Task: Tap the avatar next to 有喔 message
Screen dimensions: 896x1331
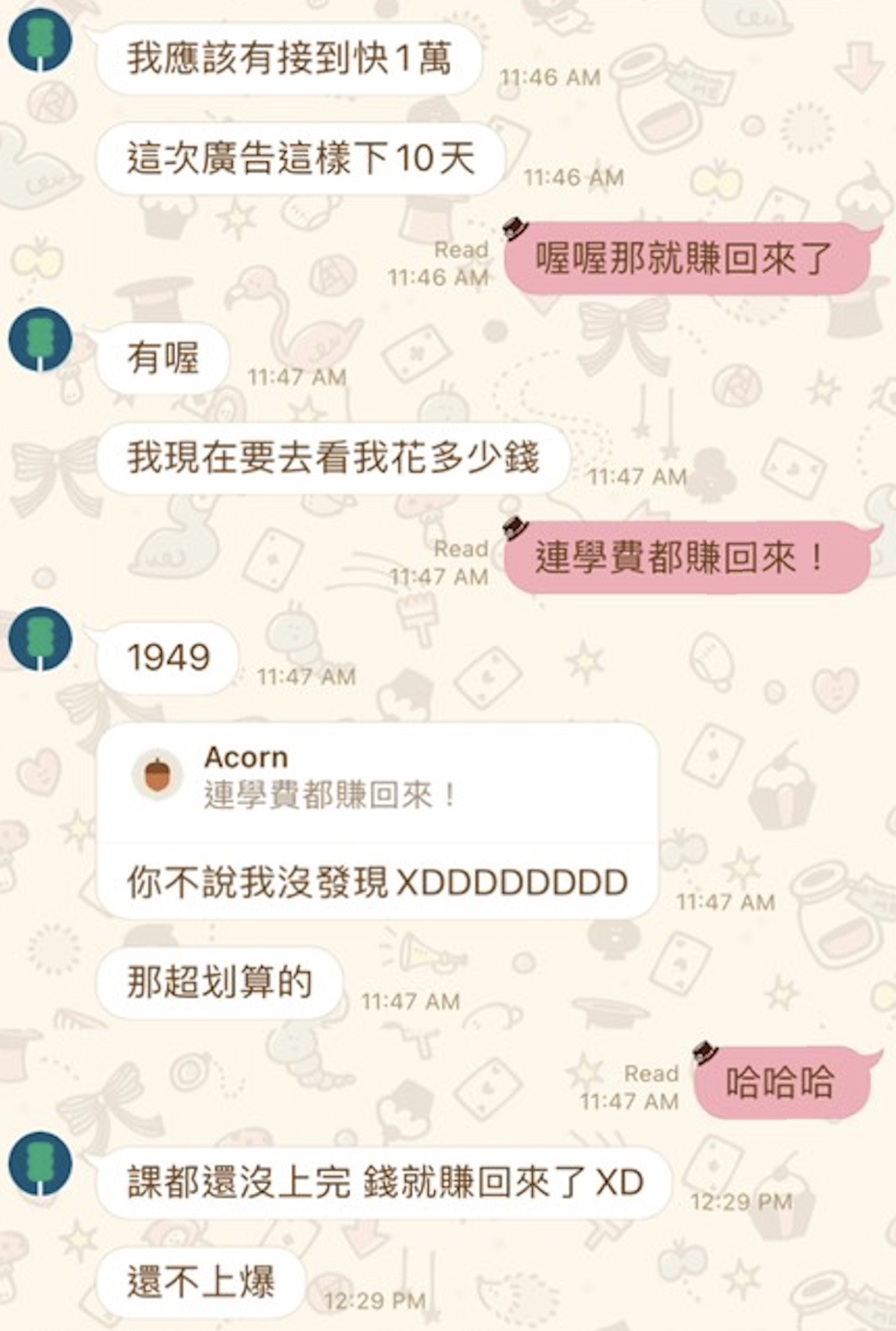Action: pyautogui.click(x=40, y=340)
